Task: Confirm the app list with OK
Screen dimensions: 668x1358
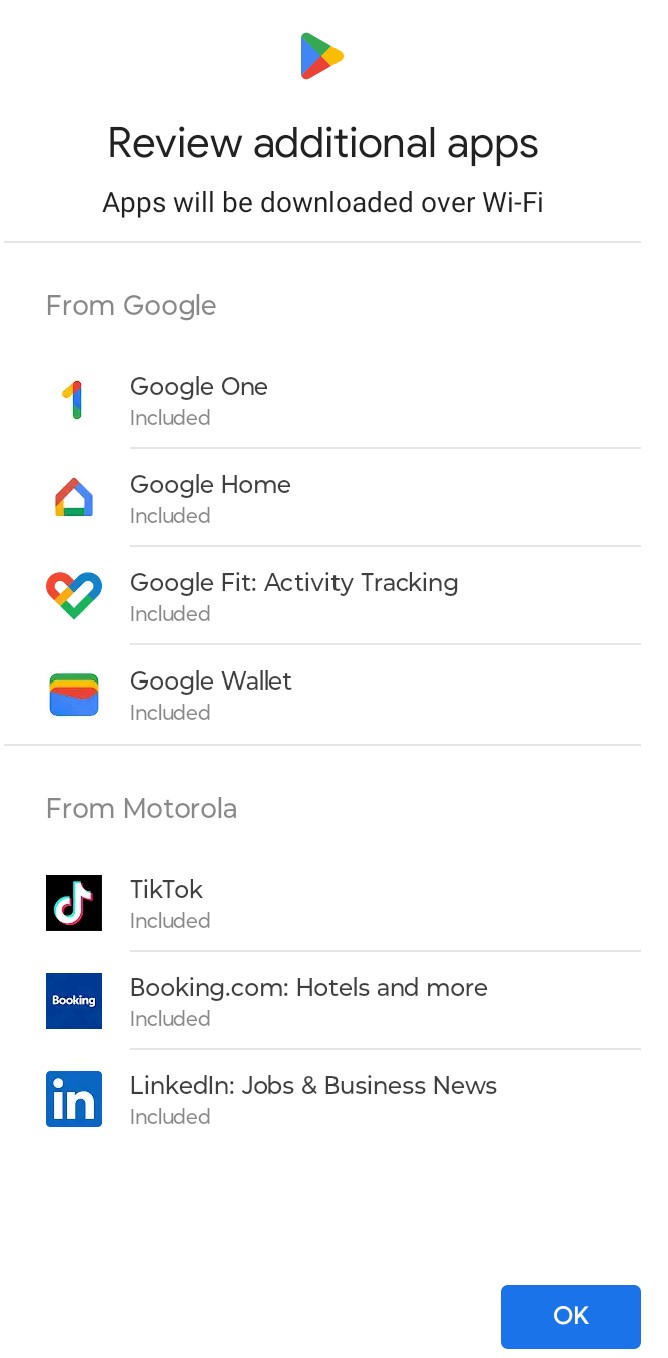Action: pyautogui.click(x=570, y=1316)
